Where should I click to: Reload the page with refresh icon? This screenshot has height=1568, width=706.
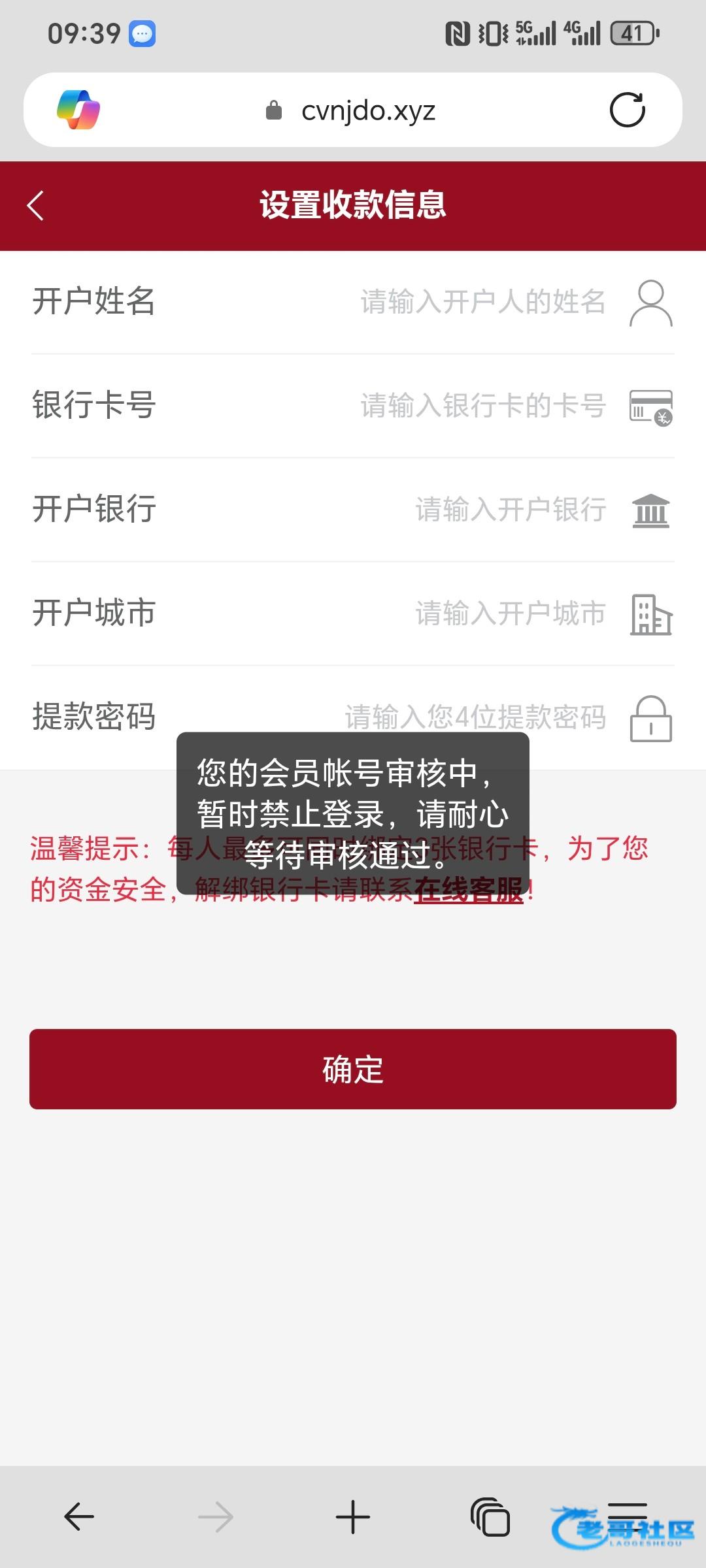(x=628, y=110)
